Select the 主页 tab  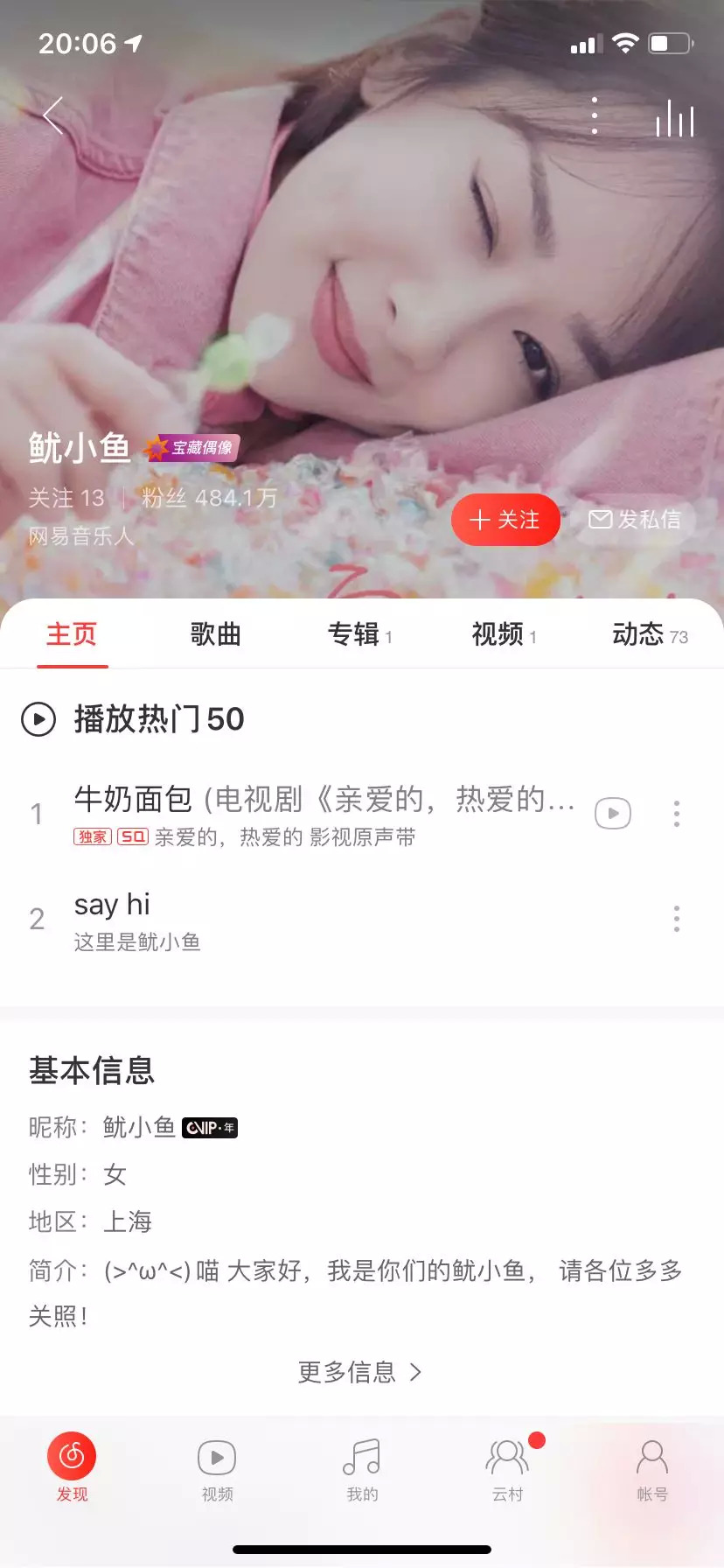(72, 634)
